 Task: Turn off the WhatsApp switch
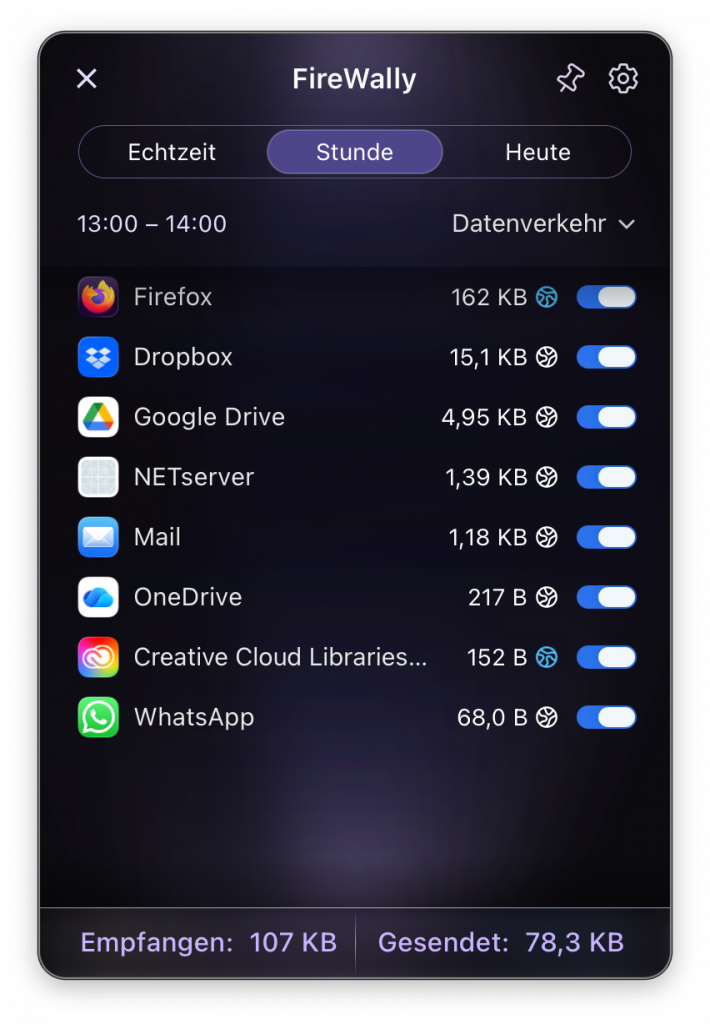606,717
